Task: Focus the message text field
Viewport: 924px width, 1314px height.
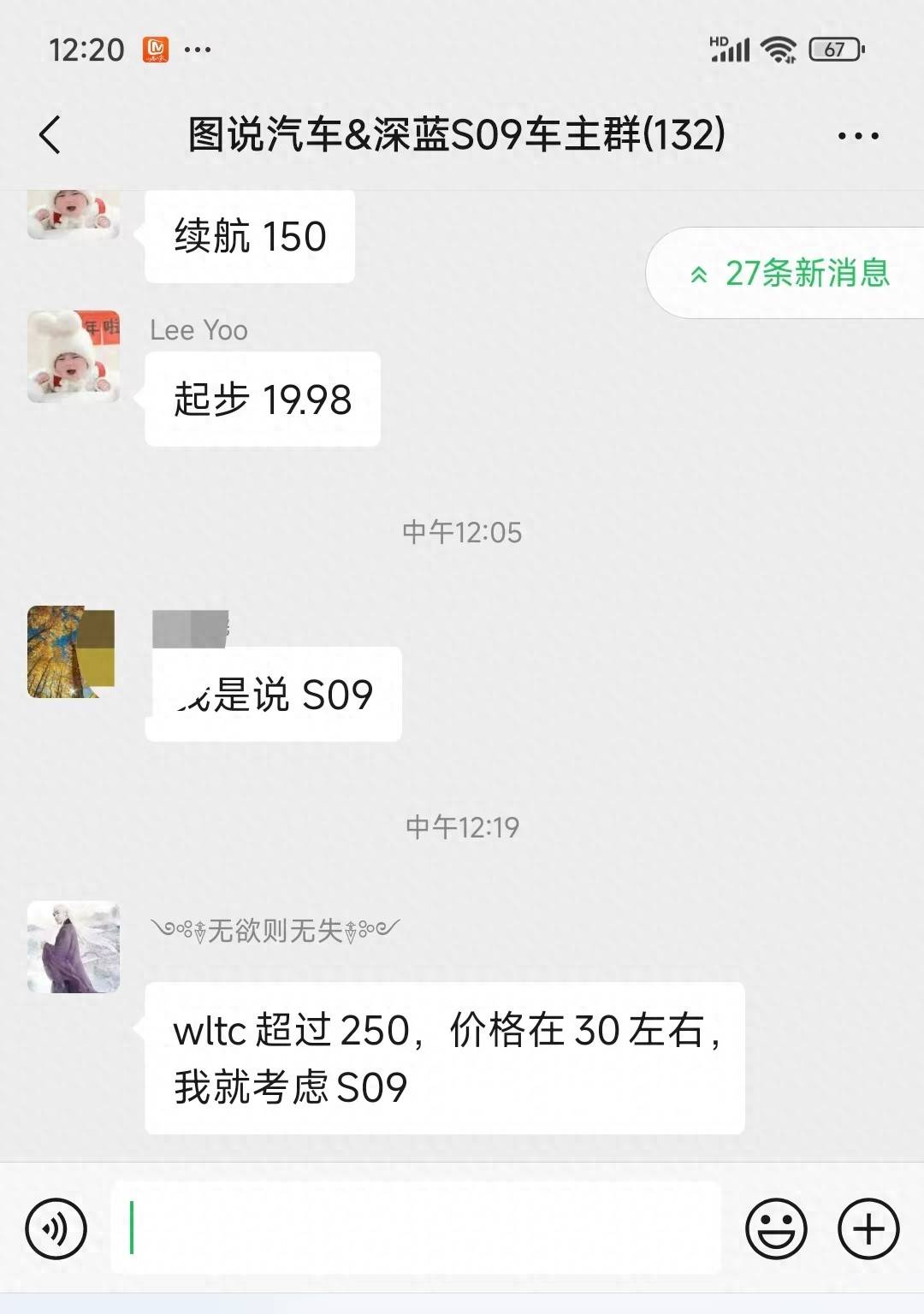Action: (415, 1228)
